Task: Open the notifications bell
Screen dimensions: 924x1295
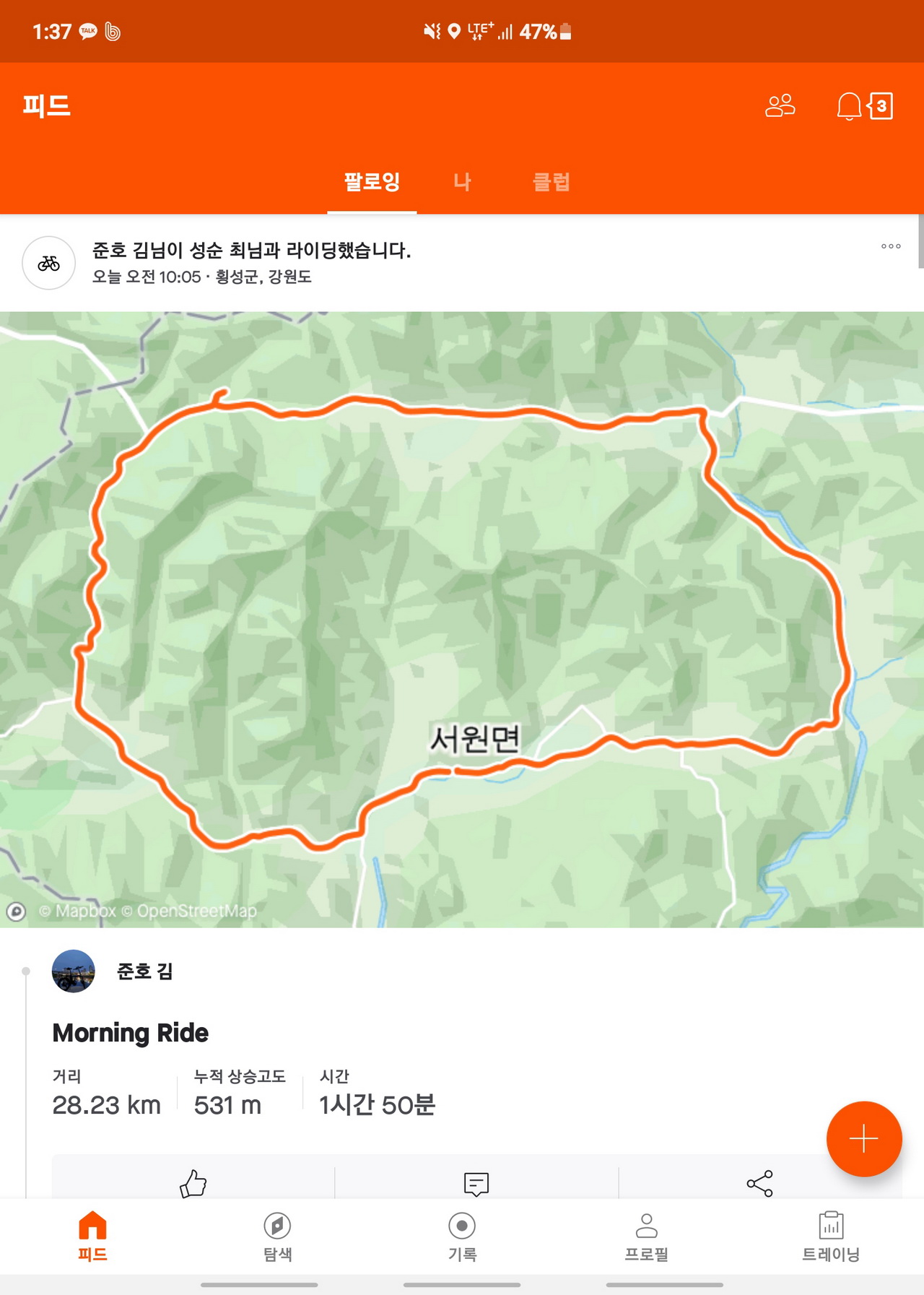Action: [x=850, y=106]
